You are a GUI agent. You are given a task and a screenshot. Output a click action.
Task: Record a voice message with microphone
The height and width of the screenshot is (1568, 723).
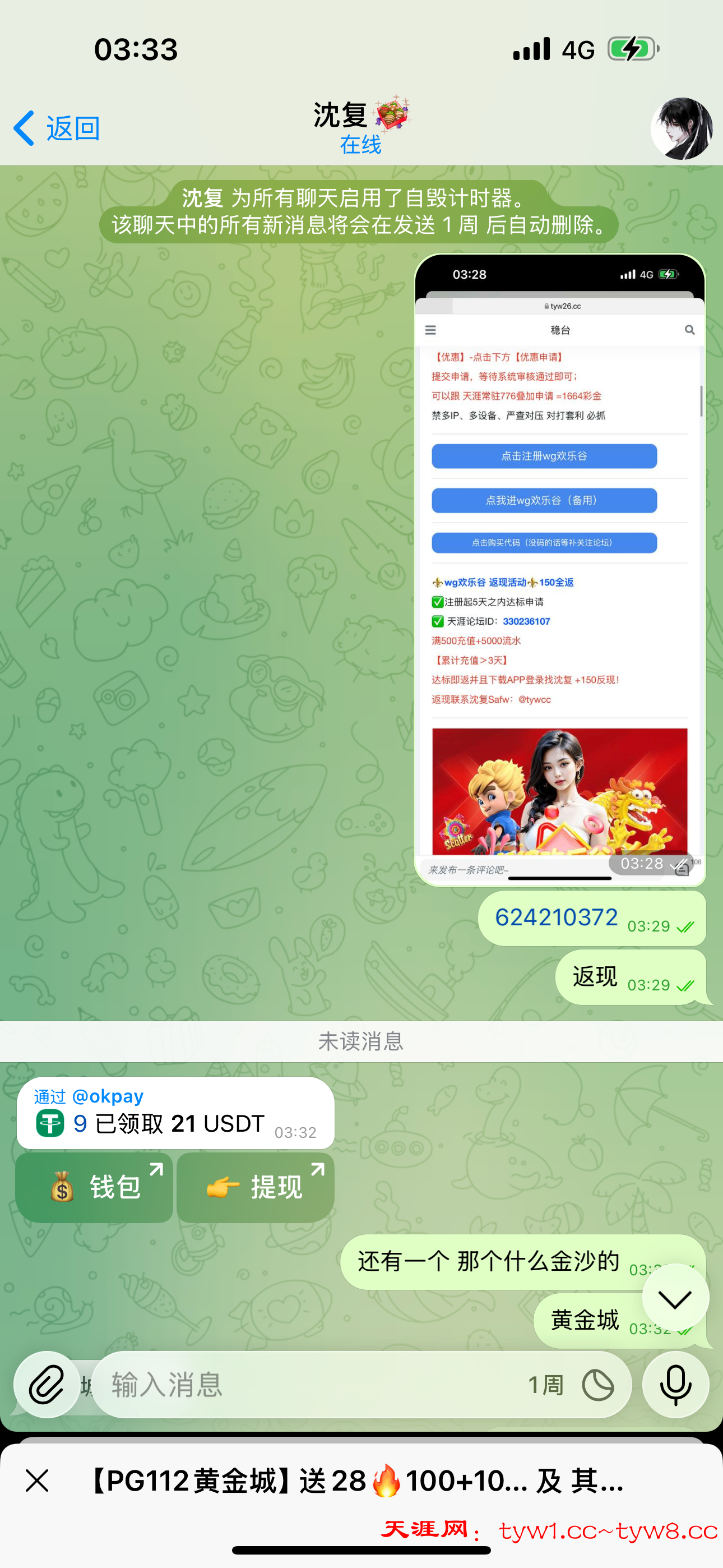(675, 1385)
